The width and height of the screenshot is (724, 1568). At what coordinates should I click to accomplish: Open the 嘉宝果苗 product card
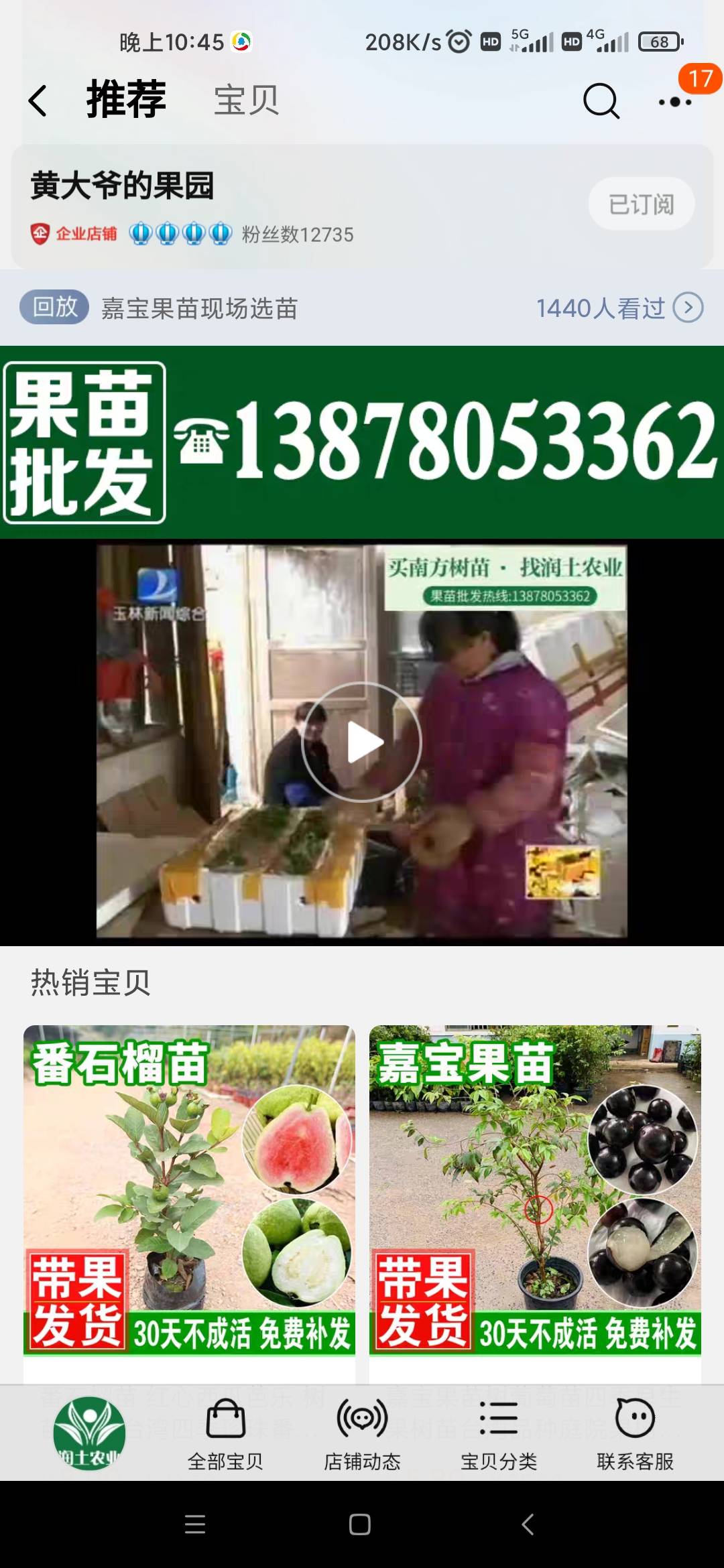(535, 1203)
